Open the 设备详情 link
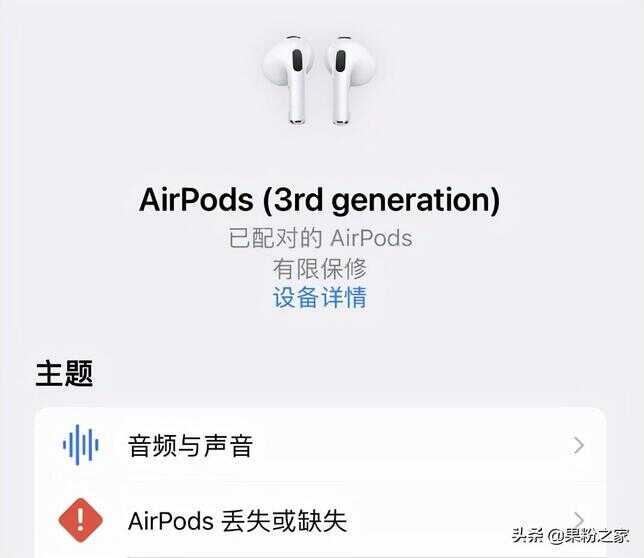644x558 pixels. point(320,297)
